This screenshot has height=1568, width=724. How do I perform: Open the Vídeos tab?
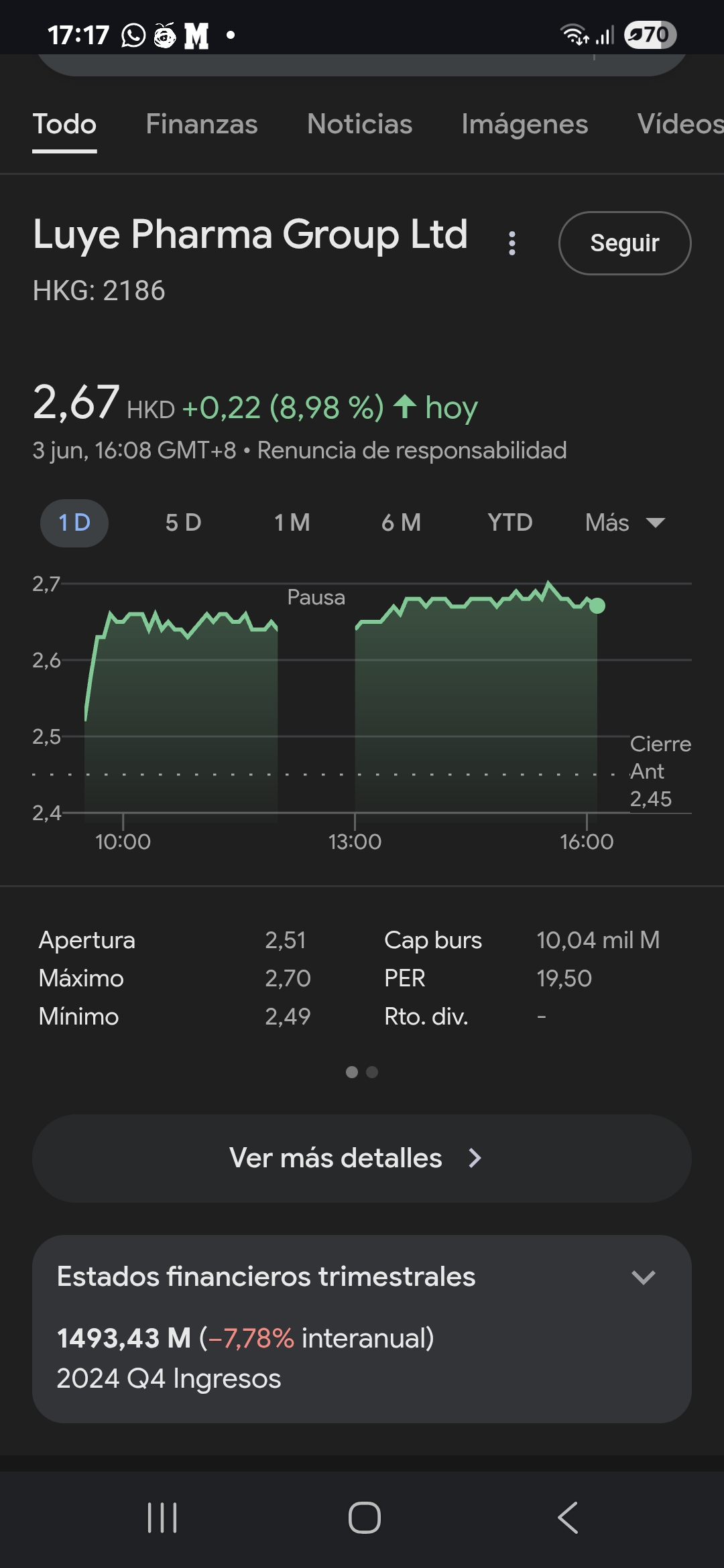[680, 125]
